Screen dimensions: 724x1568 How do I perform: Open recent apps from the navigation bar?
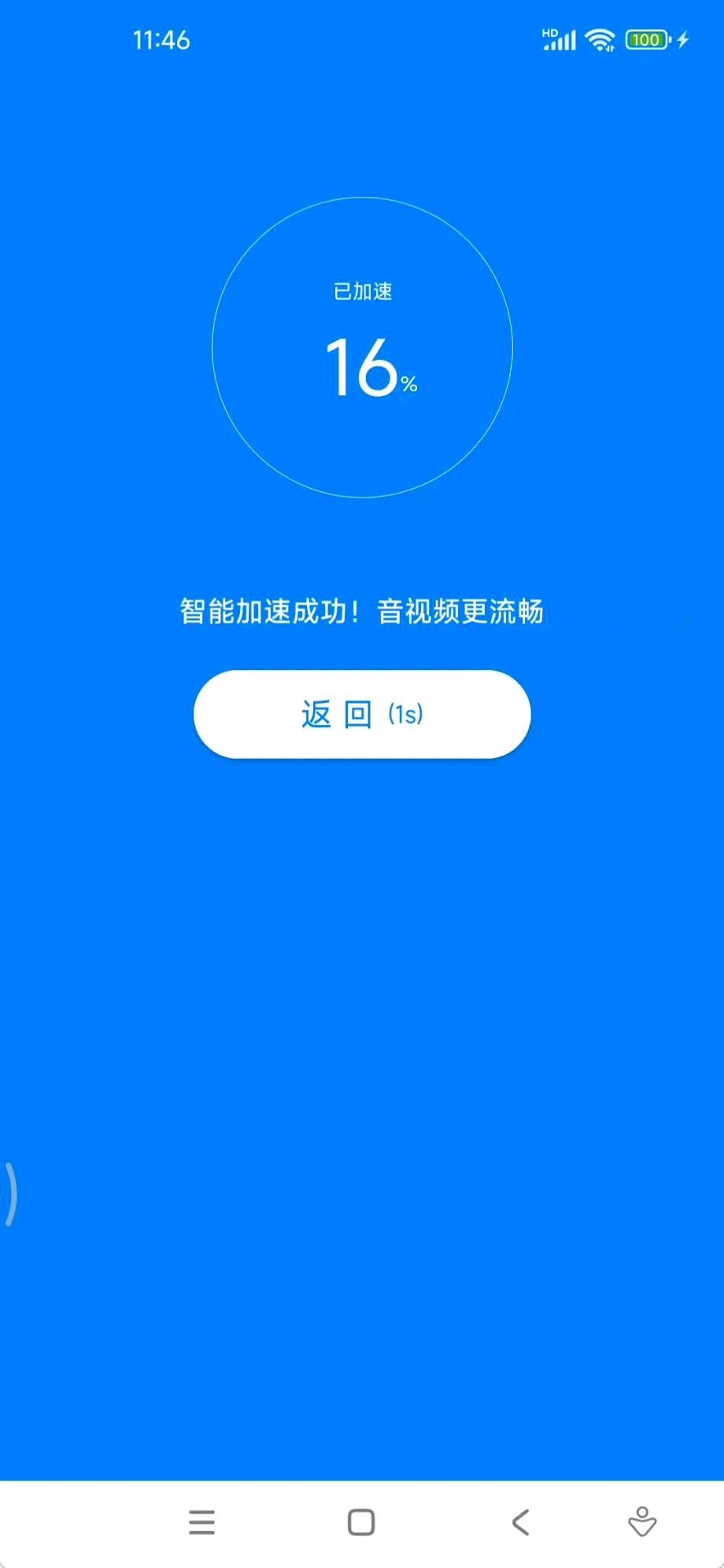[x=202, y=1522]
